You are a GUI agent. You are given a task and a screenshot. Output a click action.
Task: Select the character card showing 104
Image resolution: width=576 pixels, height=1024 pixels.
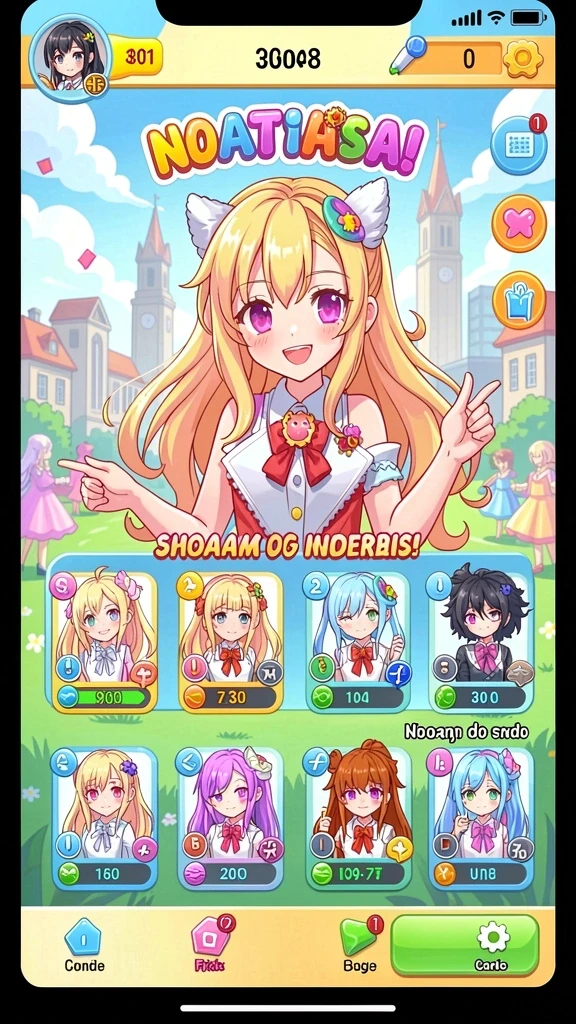[357, 643]
